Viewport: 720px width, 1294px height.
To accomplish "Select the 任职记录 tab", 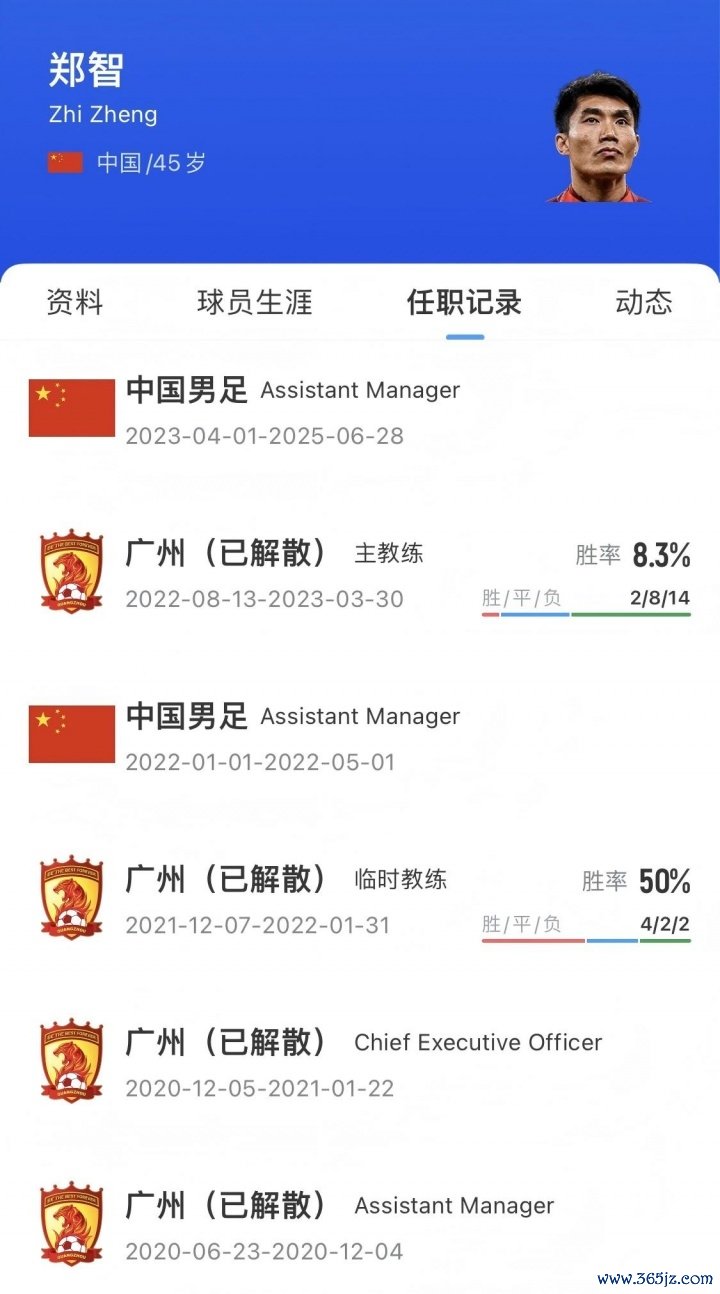I will tap(464, 302).
